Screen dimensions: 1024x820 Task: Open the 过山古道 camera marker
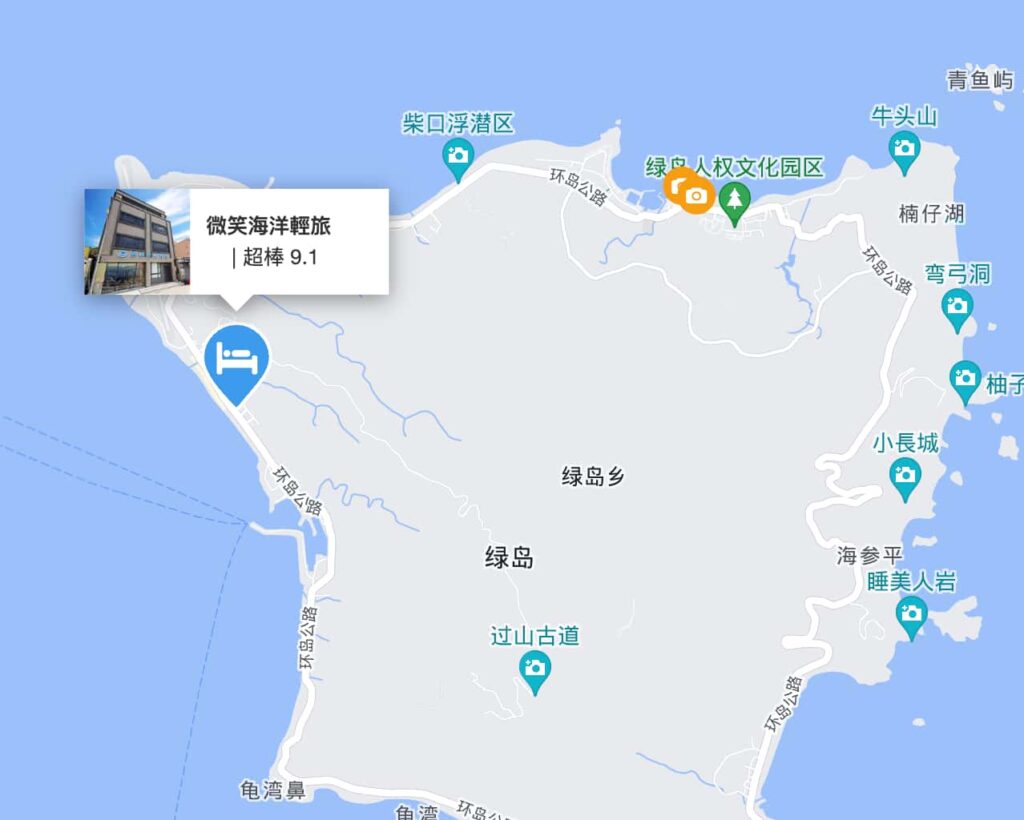pos(535,667)
